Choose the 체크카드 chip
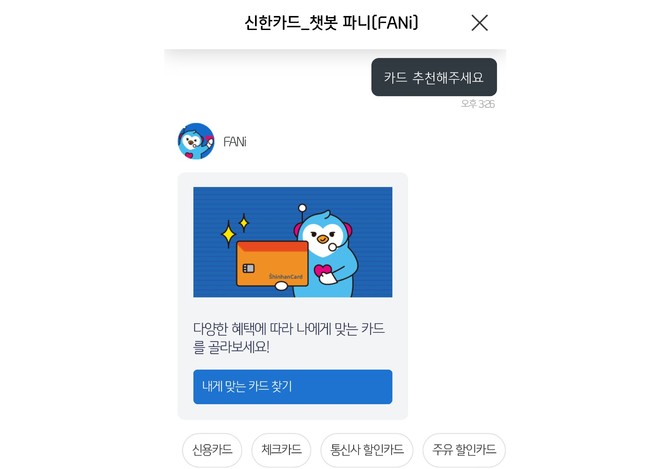Screen dimensions: 670x469 tap(281, 450)
